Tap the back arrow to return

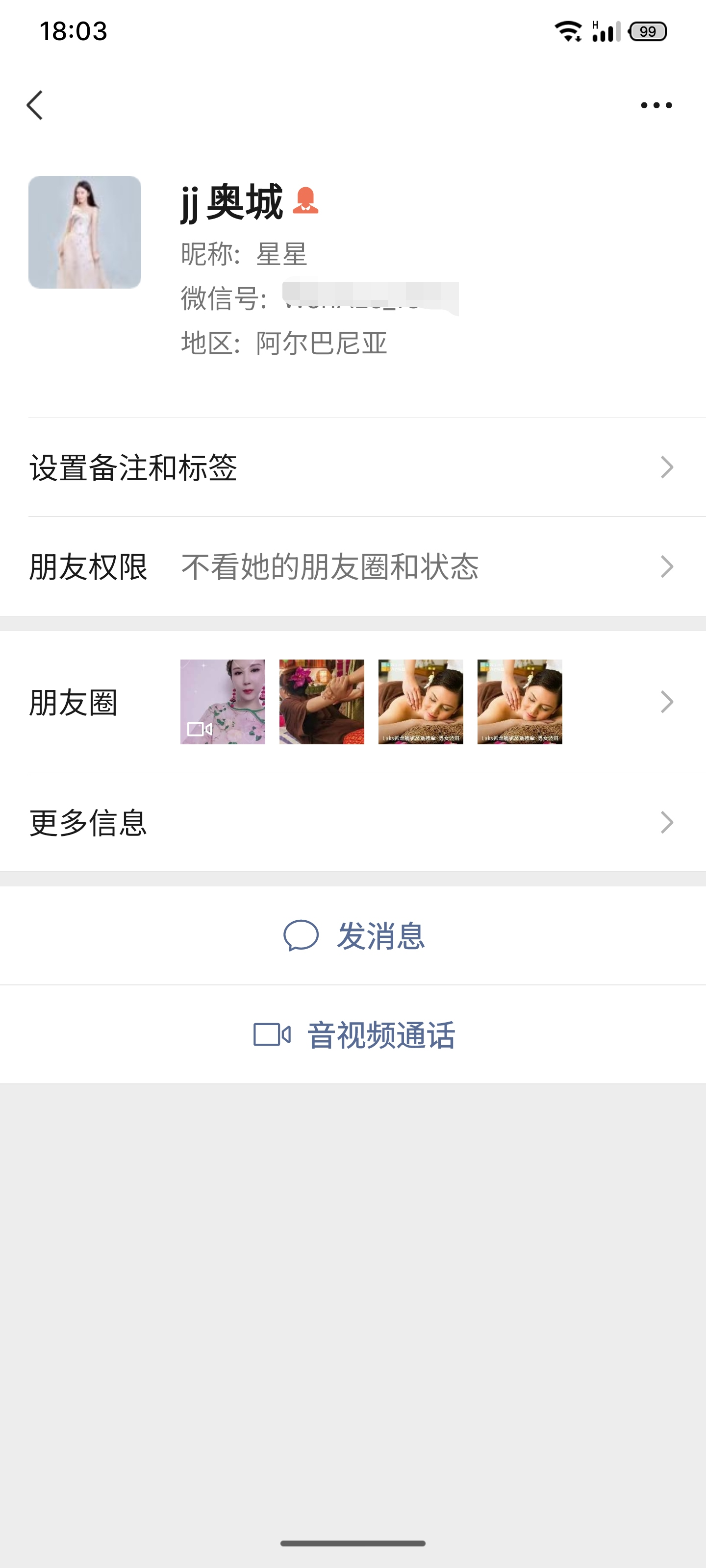[35, 105]
